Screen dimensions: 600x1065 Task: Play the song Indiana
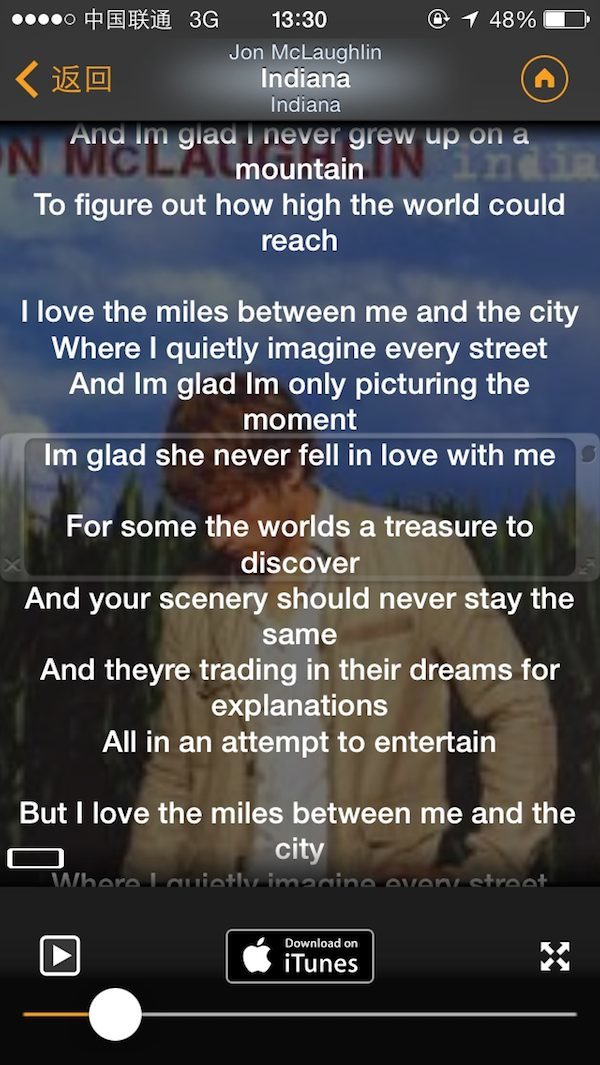pos(60,955)
